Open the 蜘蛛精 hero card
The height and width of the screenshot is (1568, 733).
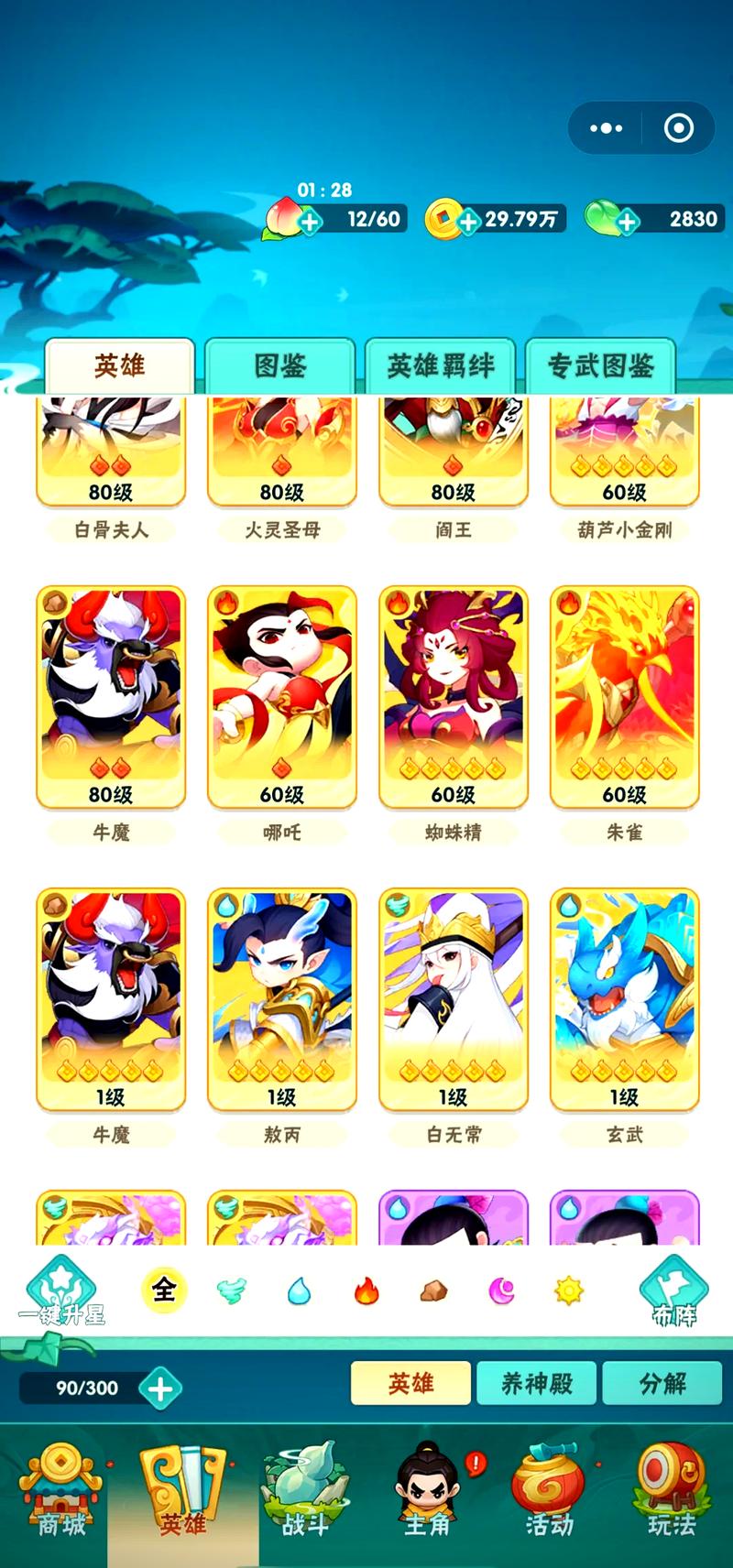coord(453,698)
